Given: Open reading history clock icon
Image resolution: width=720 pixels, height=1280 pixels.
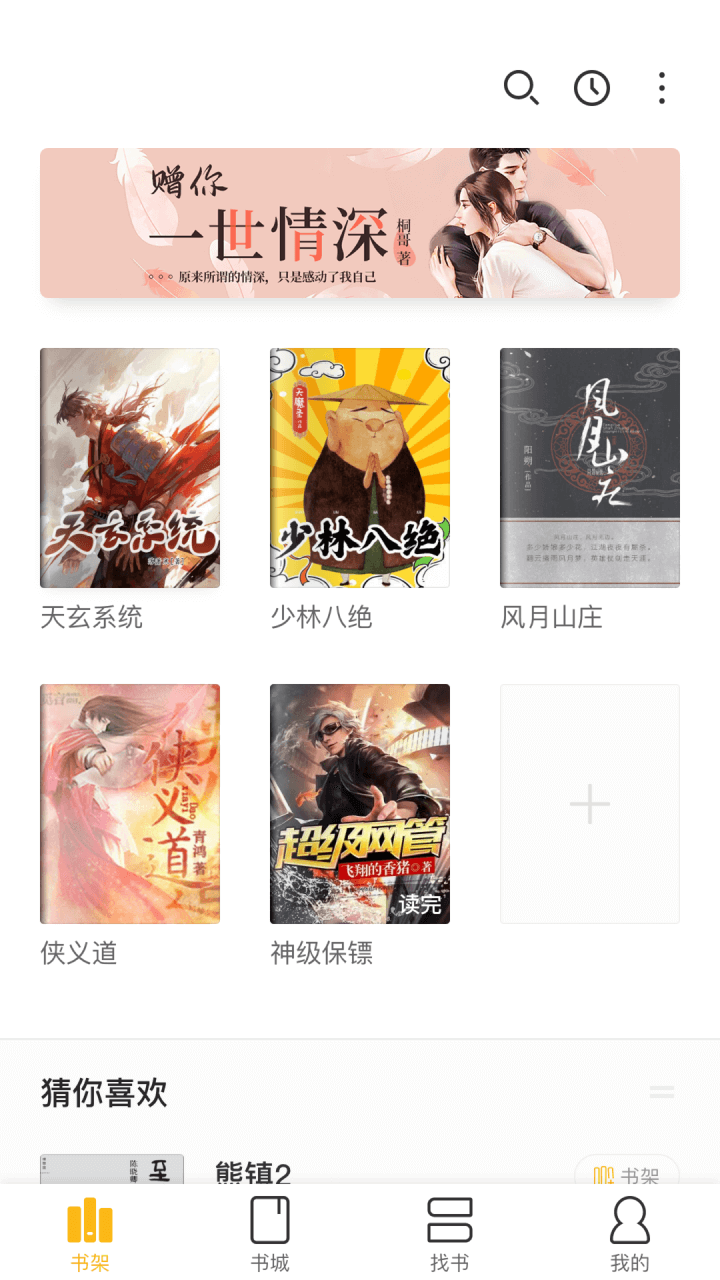Looking at the screenshot, I should click(592, 88).
